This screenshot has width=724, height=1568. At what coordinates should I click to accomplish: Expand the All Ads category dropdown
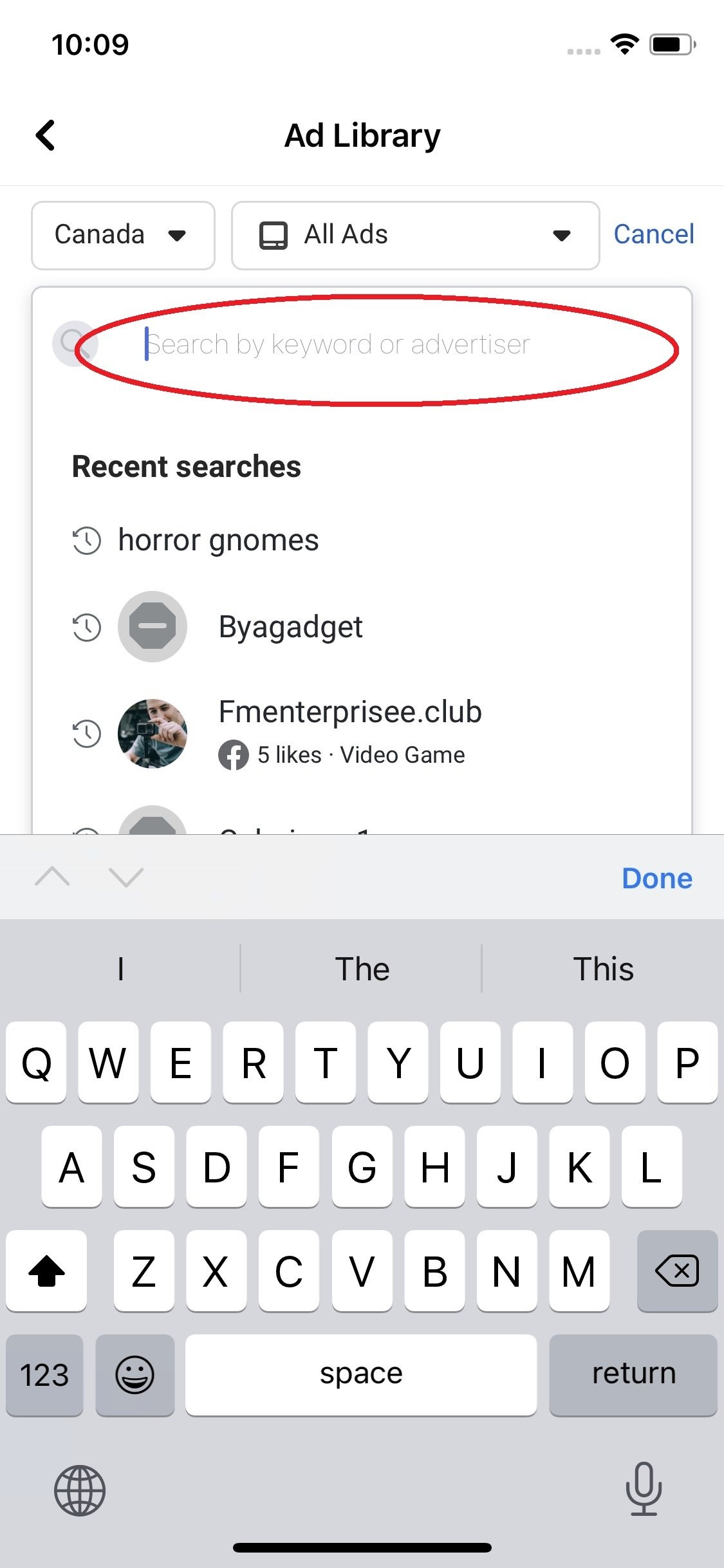(x=415, y=235)
